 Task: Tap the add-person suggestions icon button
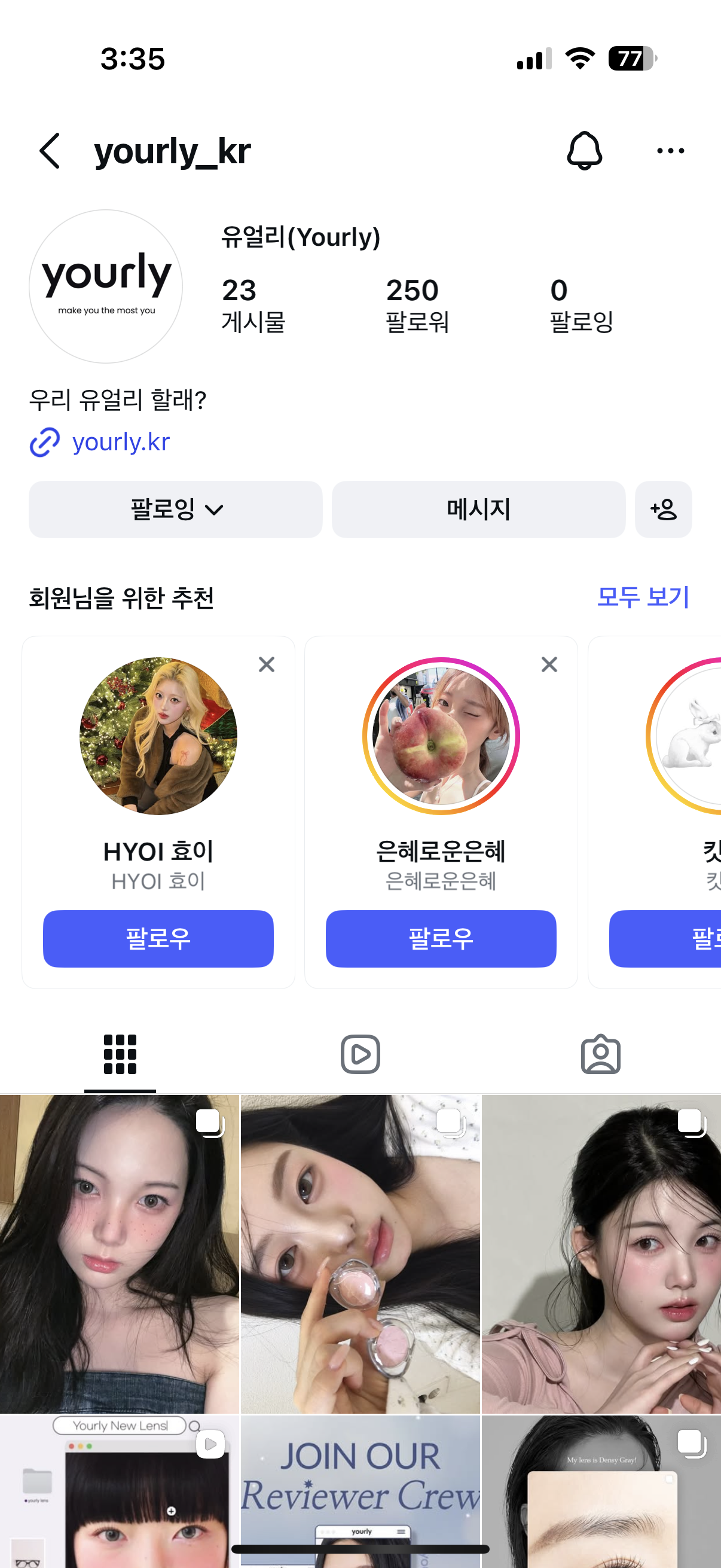click(663, 510)
